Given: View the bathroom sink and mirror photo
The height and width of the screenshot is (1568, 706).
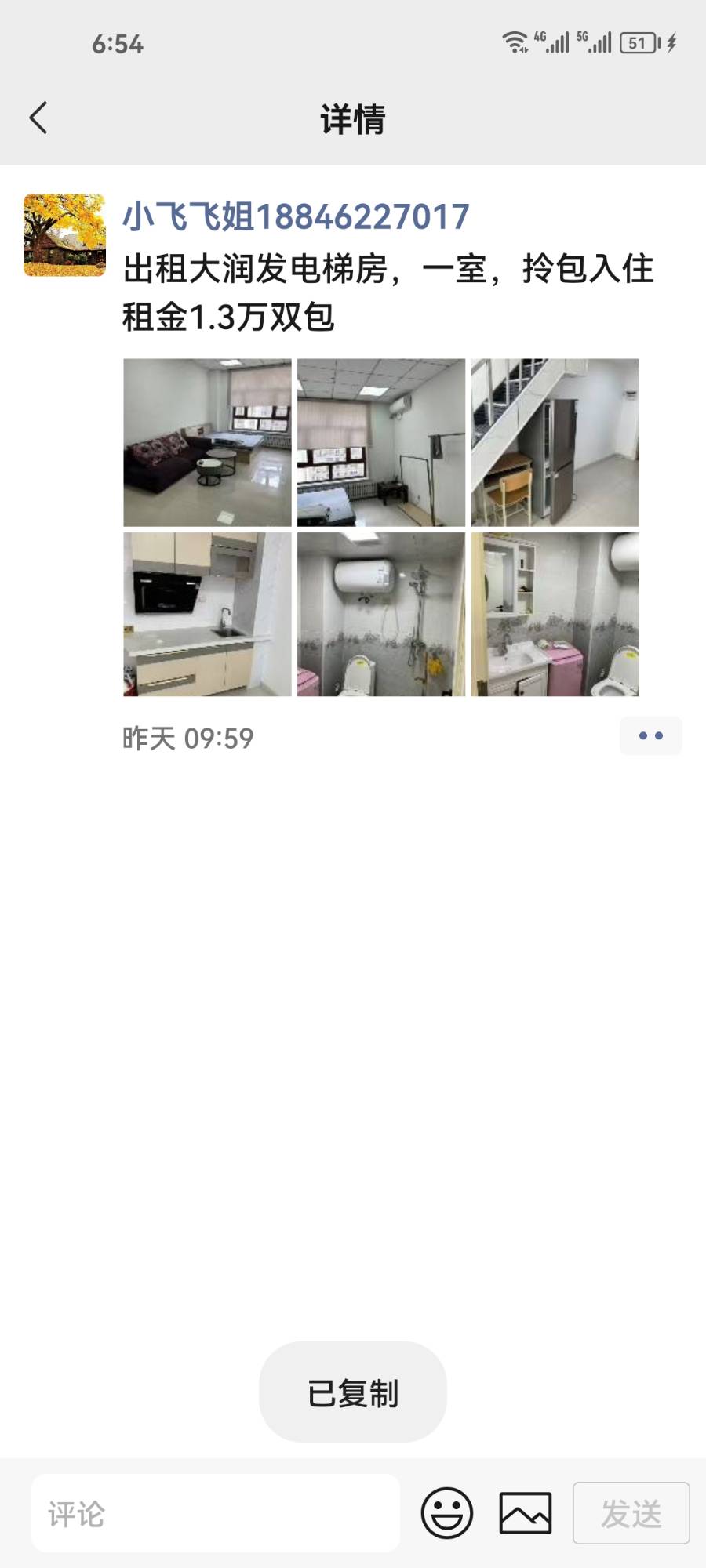Looking at the screenshot, I should coord(555,615).
